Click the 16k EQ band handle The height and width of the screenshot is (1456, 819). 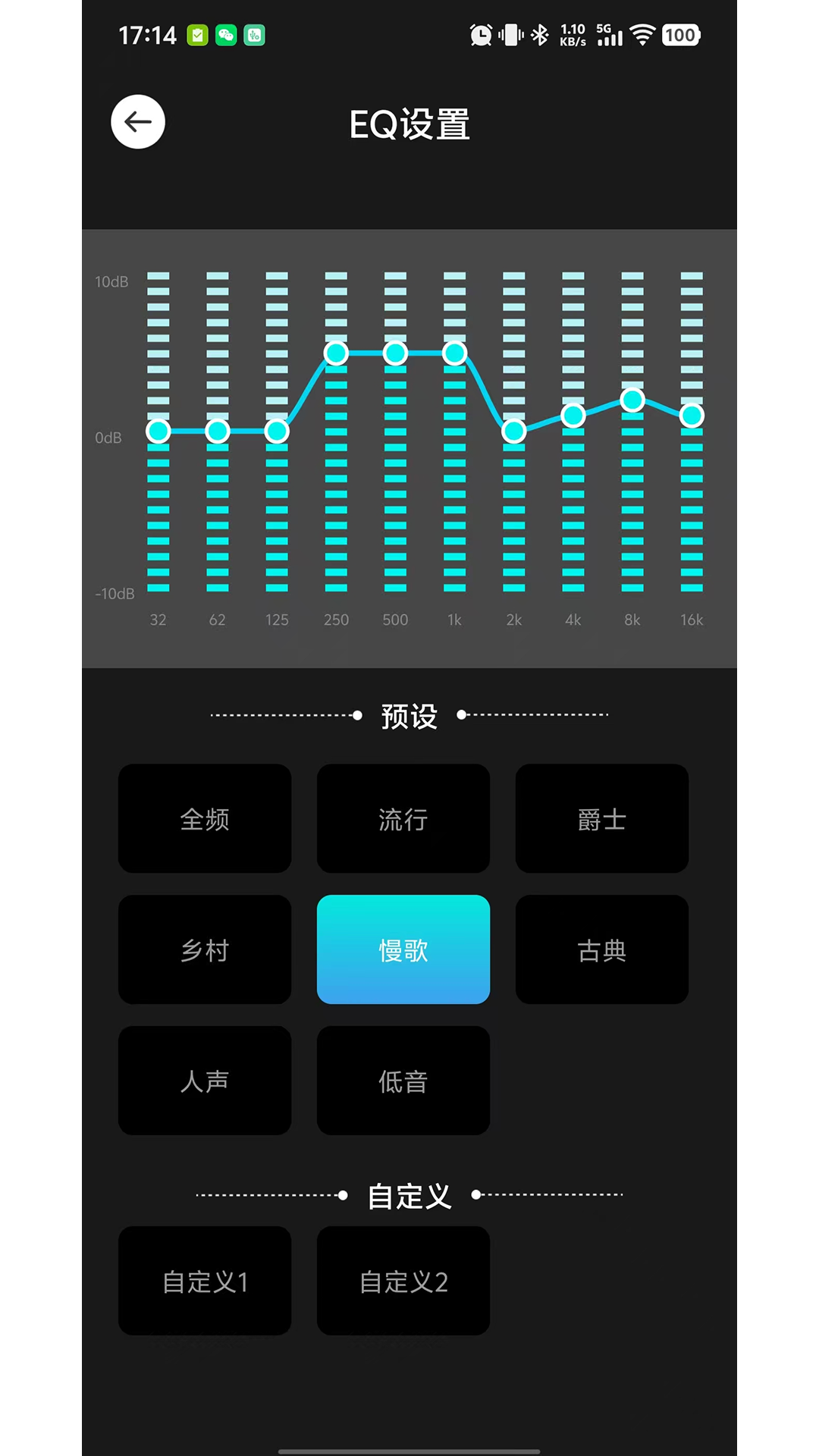[691, 416]
